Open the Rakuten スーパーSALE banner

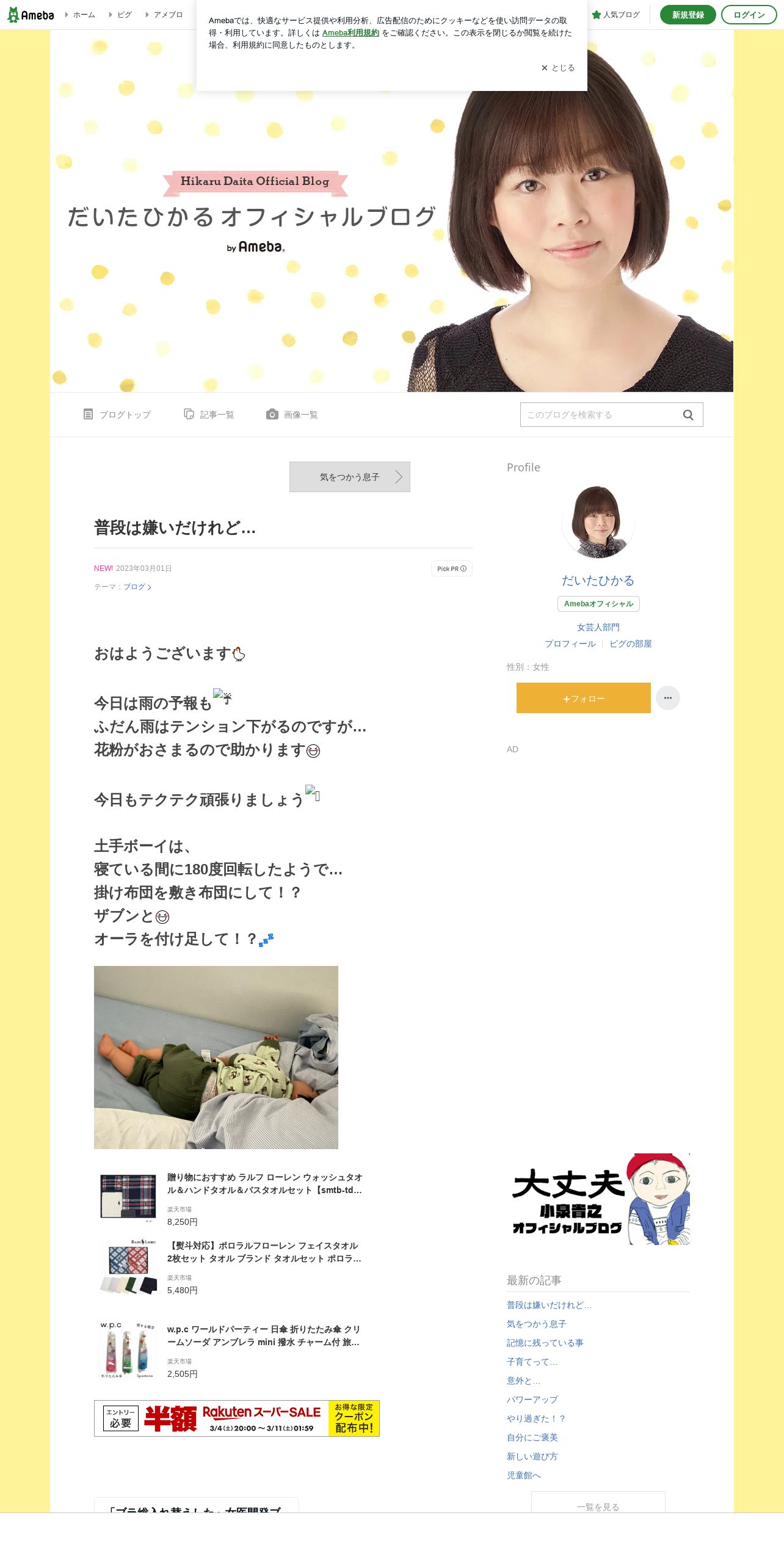[237, 1418]
